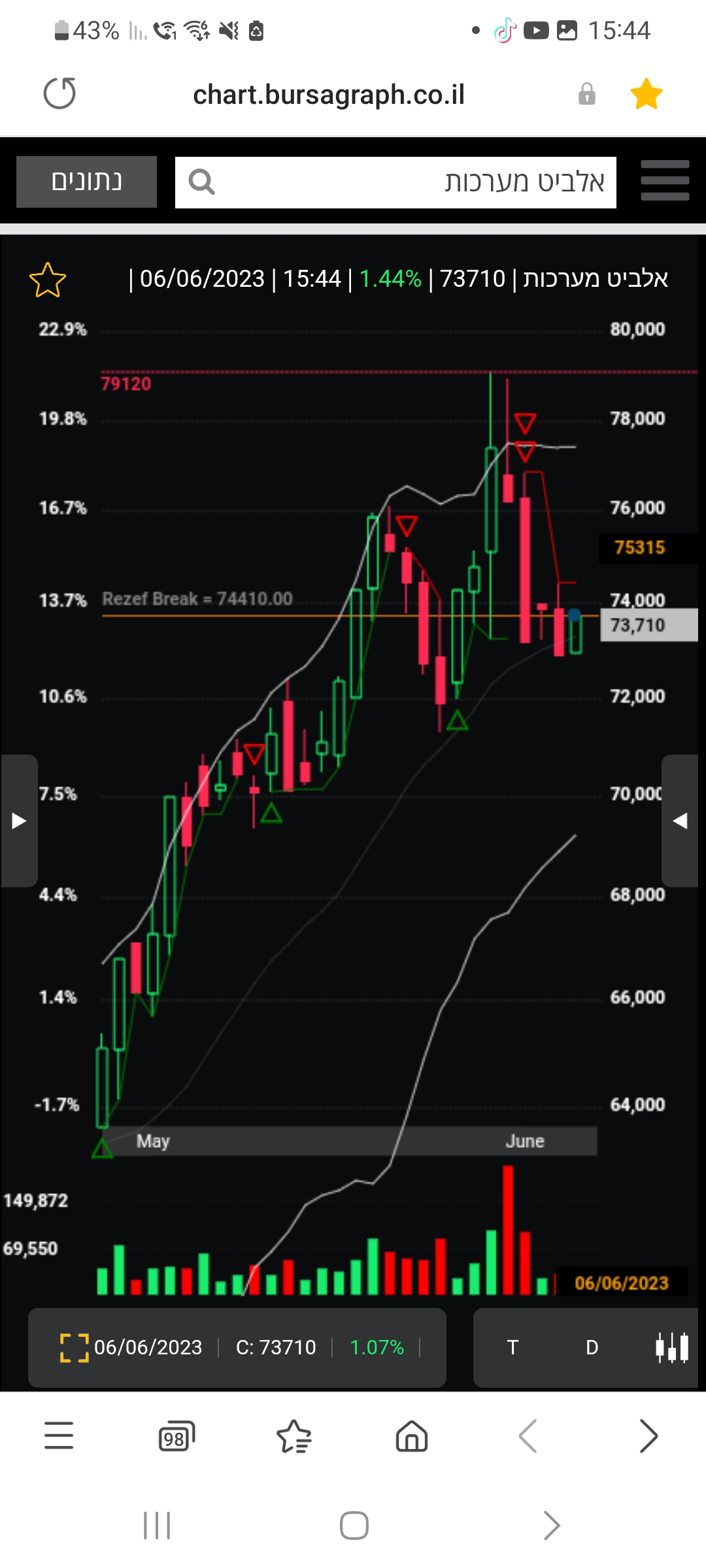Reload the page with the refresh icon
The width and height of the screenshot is (706, 1568).
pos(59,93)
